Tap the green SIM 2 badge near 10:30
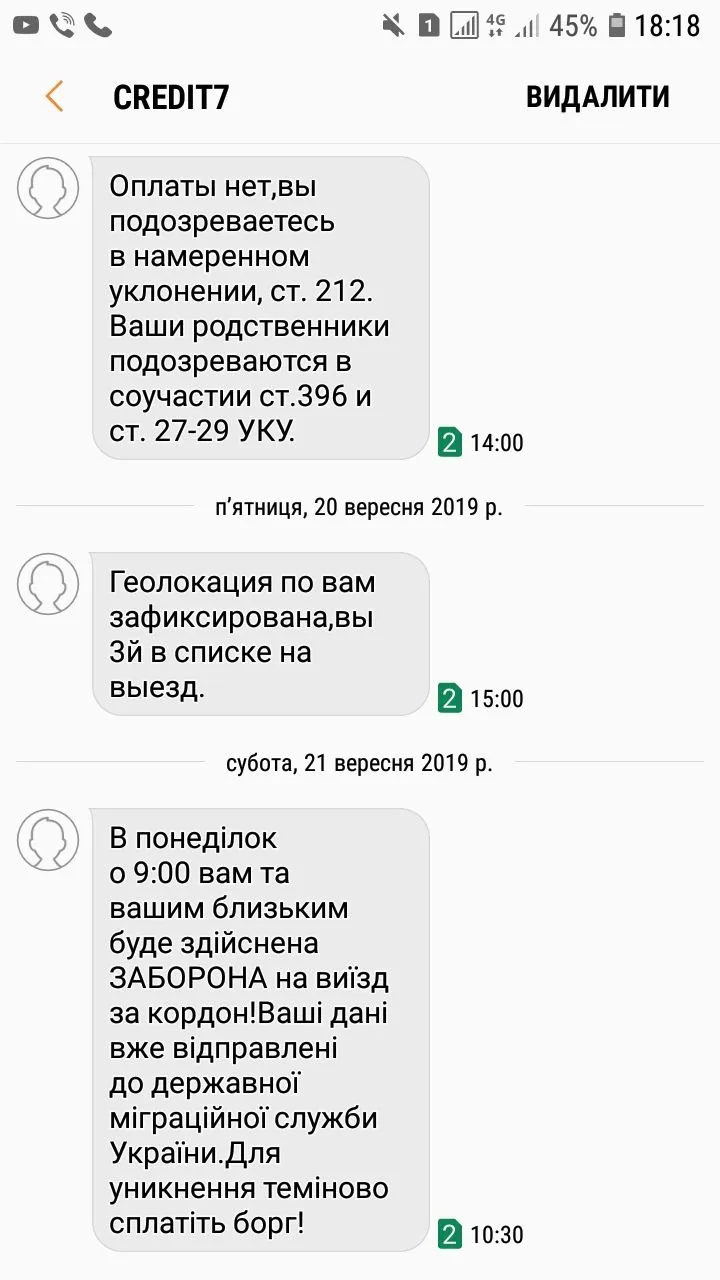This screenshot has width=720, height=1280. click(450, 1234)
